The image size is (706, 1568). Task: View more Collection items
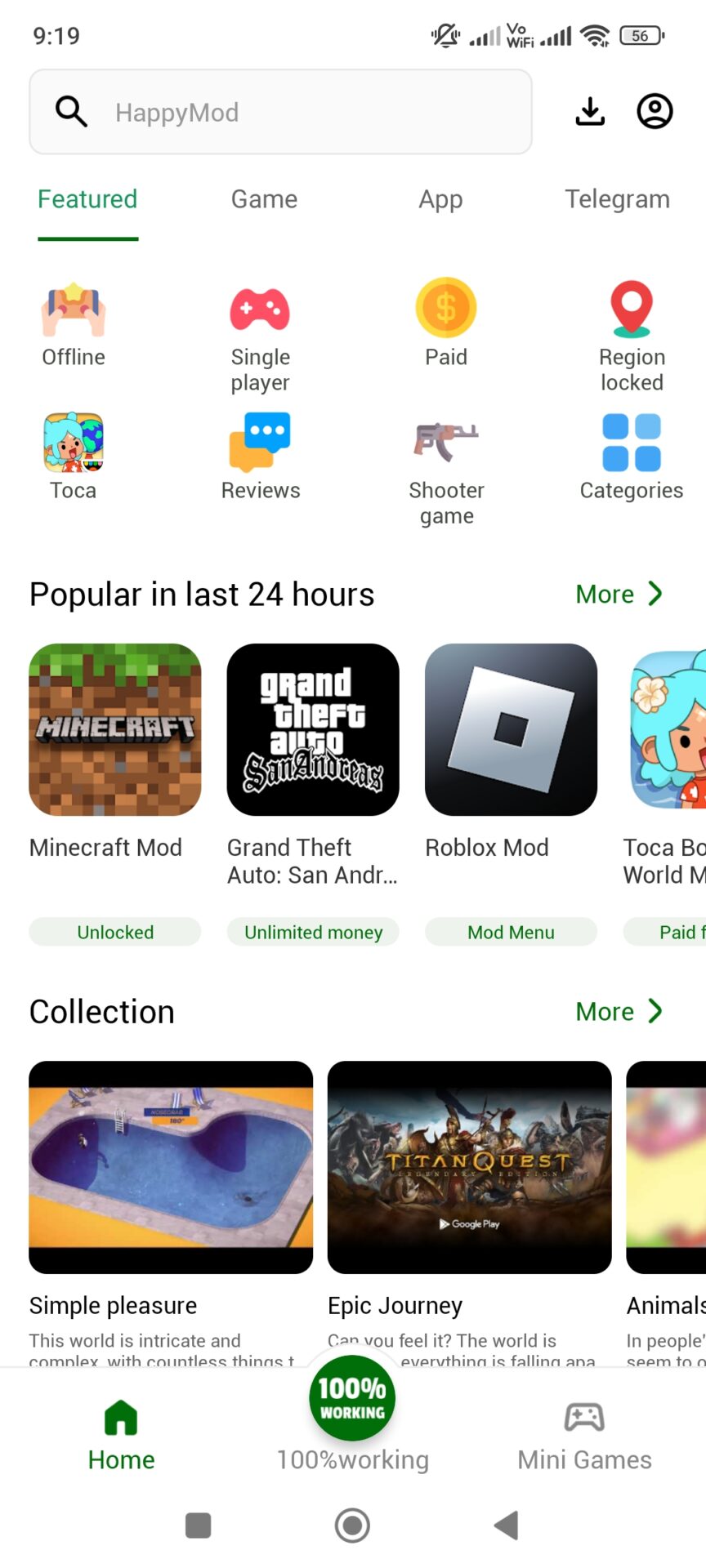[x=619, y=1011]
